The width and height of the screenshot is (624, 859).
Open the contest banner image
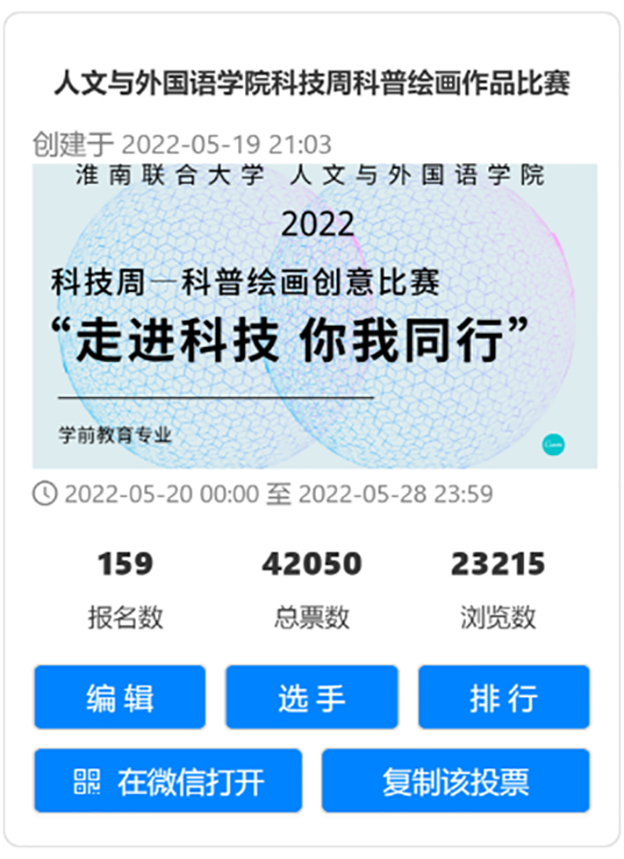tap(314, 316)
